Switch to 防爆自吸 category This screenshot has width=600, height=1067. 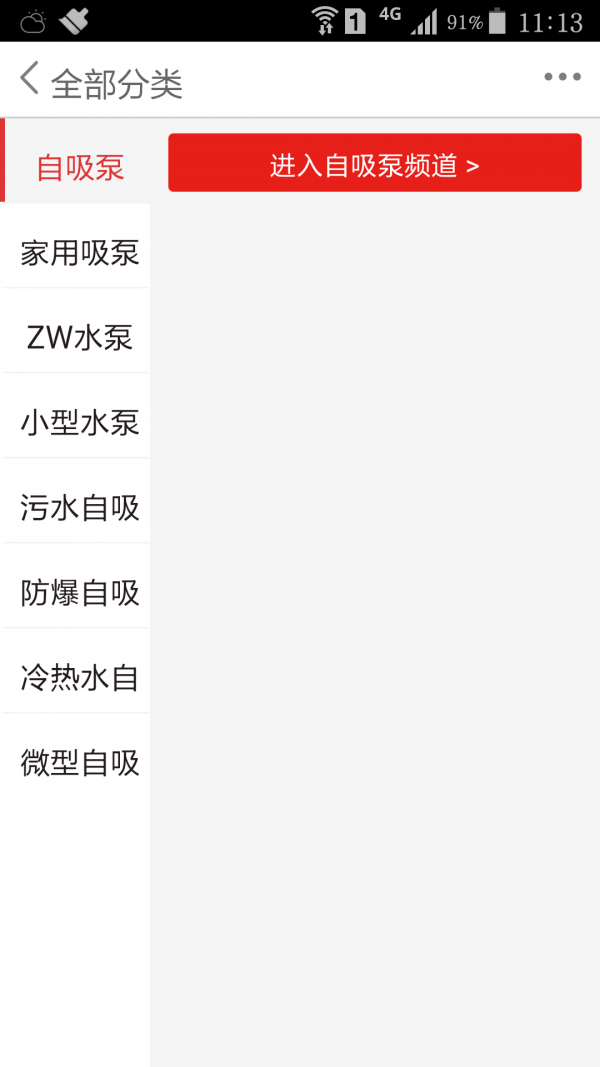[x=80, y=593]
